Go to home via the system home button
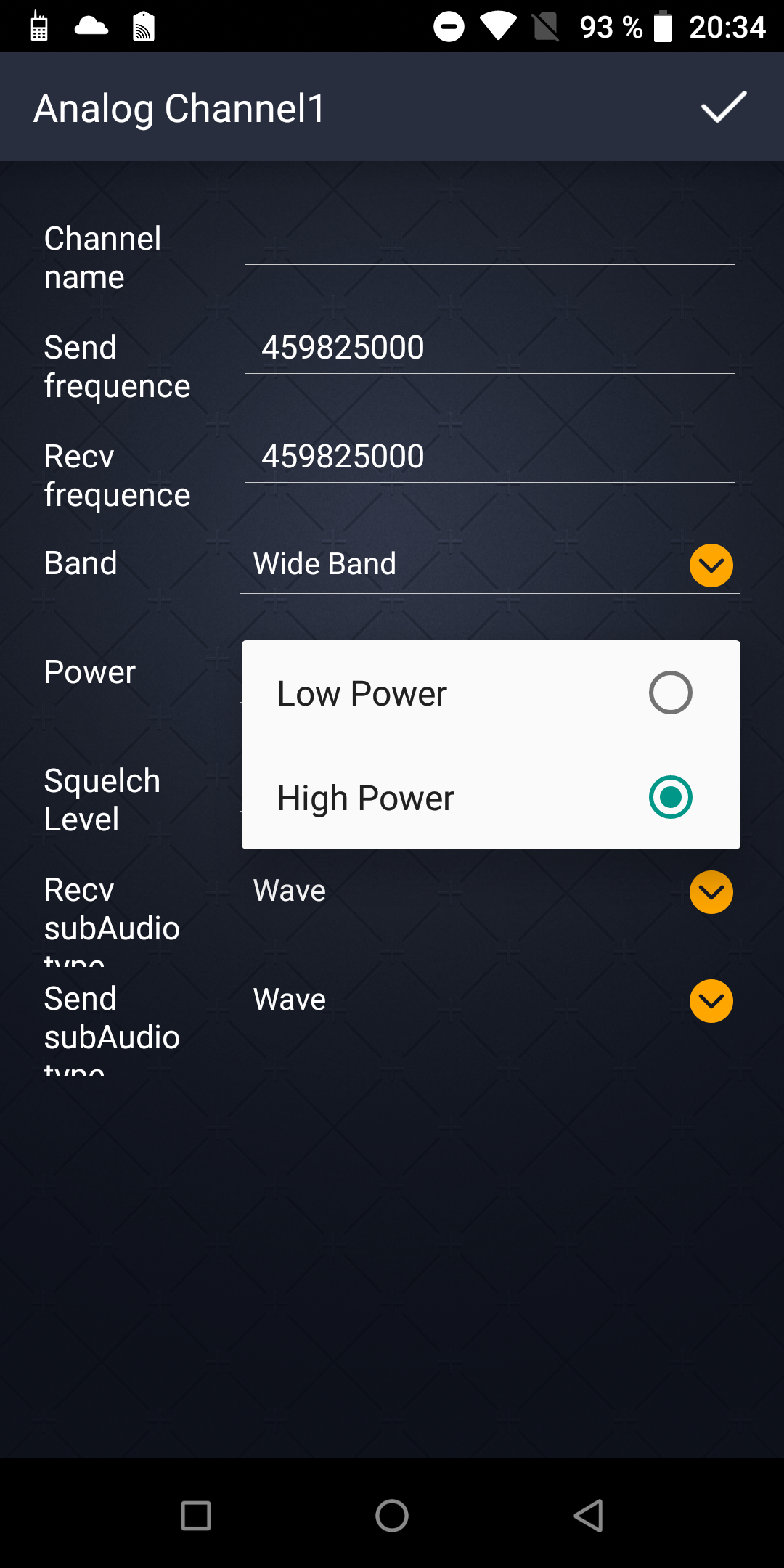 pyautogui.click(x=392, y=1516)
